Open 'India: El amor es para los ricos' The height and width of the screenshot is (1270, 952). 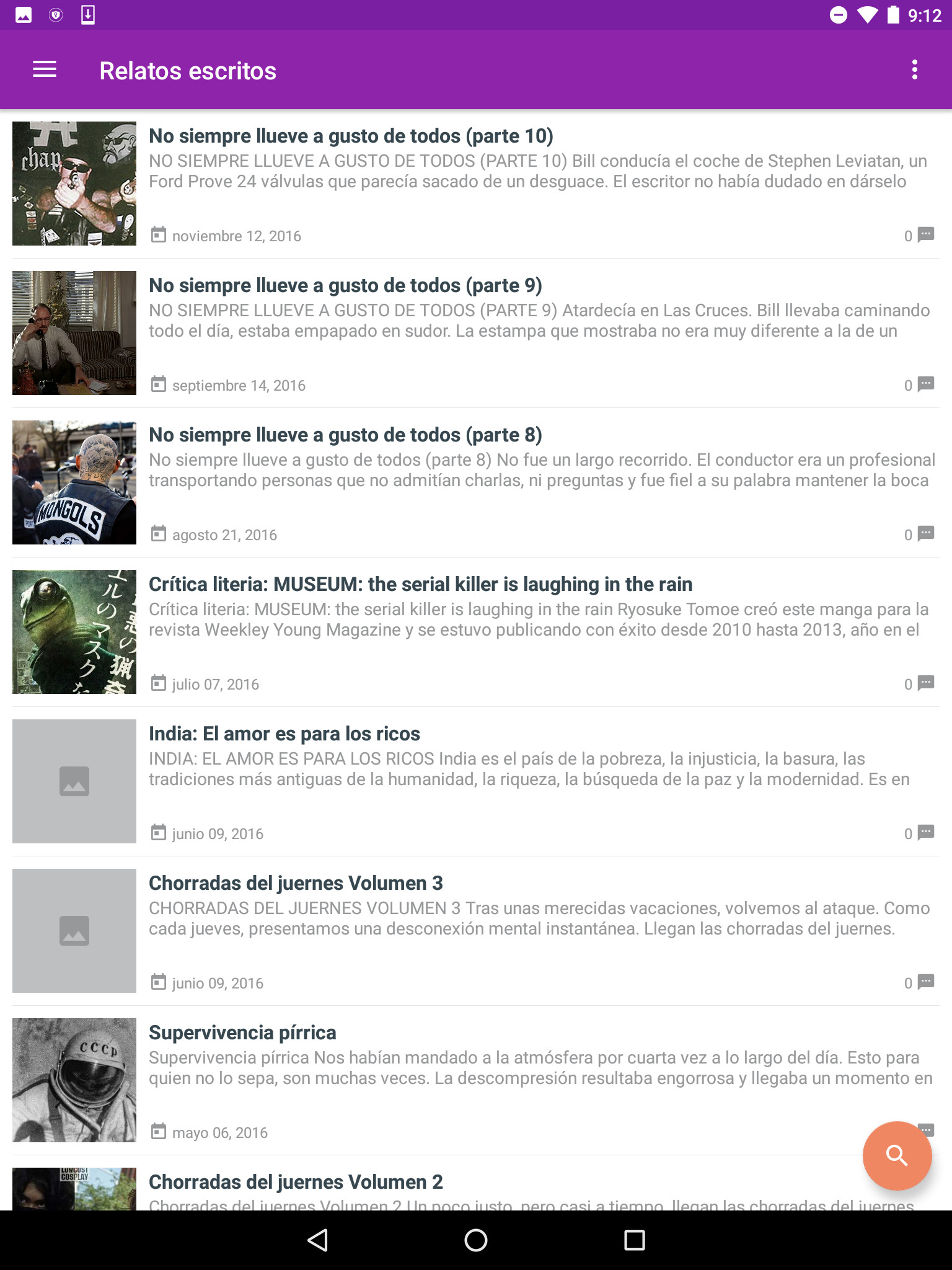(x=284, y=734)
